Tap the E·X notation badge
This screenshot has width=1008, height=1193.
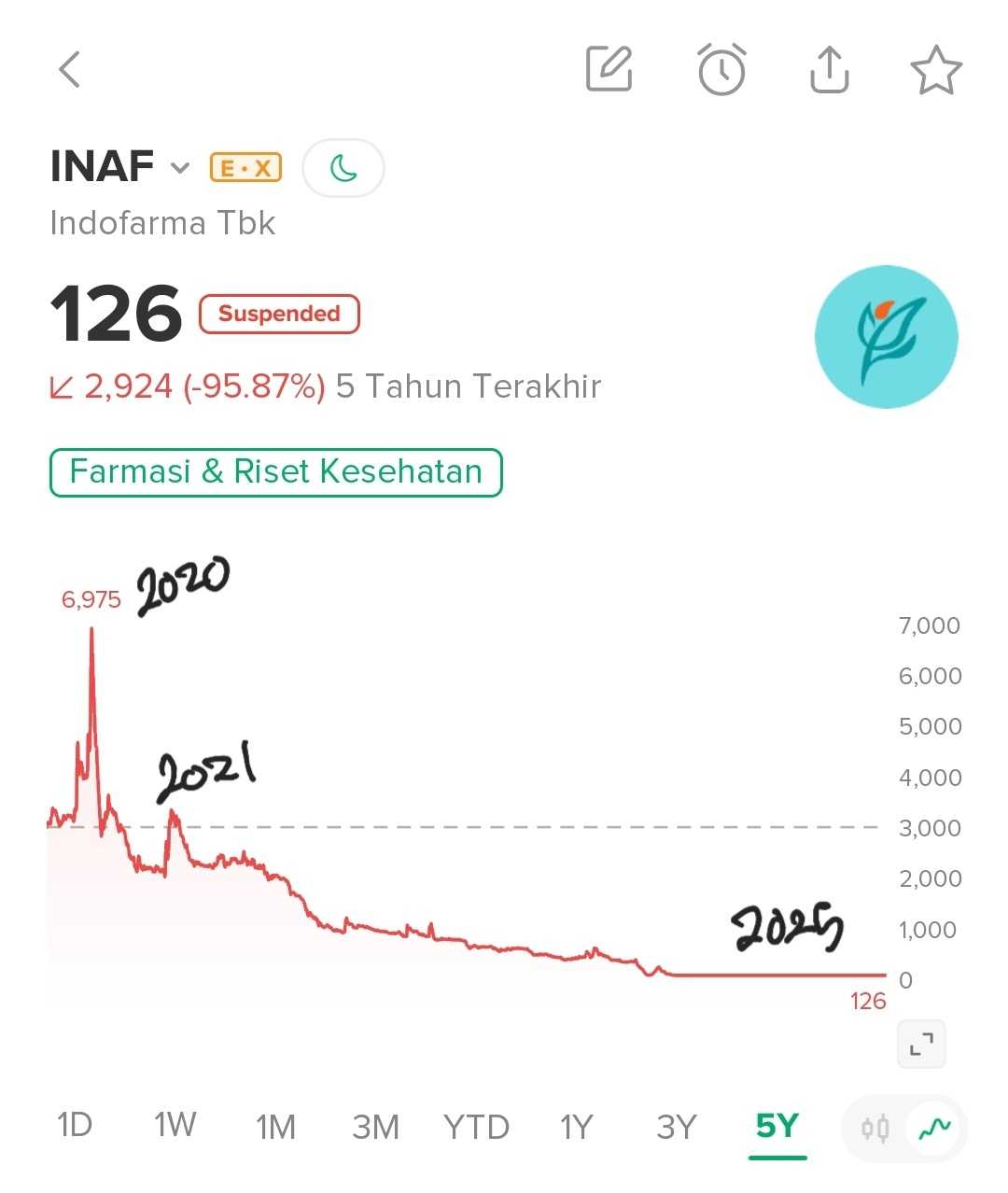(245, 168)
